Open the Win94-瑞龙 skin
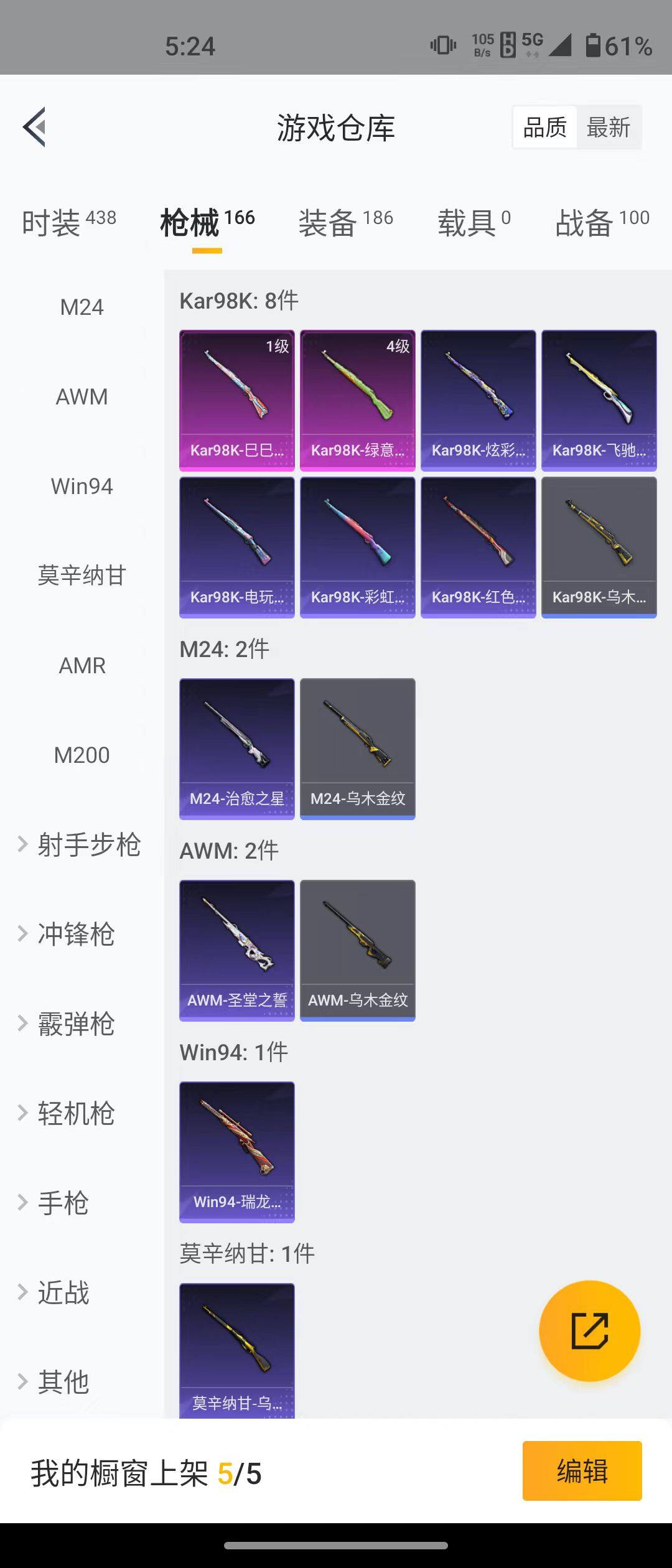This screenshot has height=1568, width=672. (x=237, y=1151)
